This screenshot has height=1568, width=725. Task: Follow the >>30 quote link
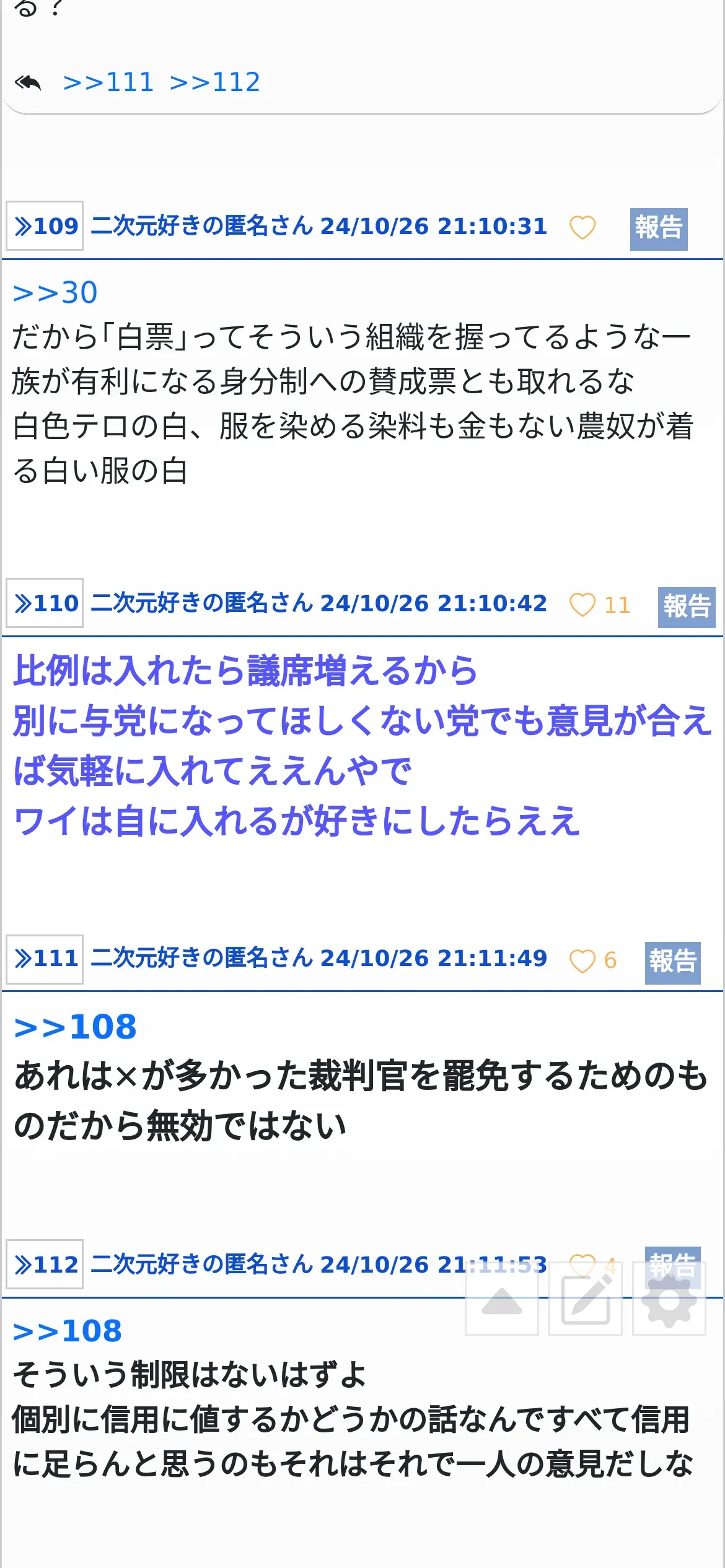pos(55,292)
